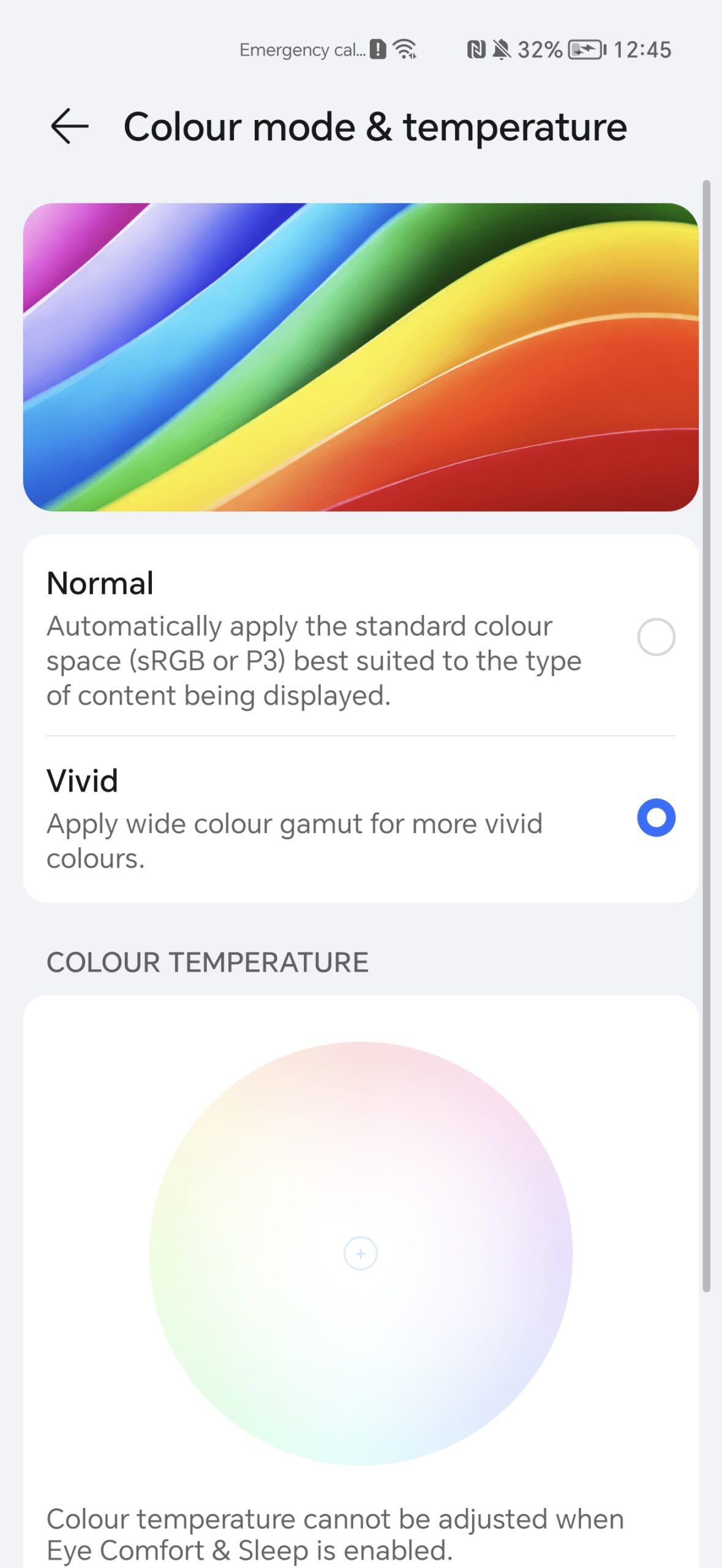The width and height of the screenshot is (722, 1568).
Task: Go back from Colour mode & temperature
Action: tap(69, 126)
